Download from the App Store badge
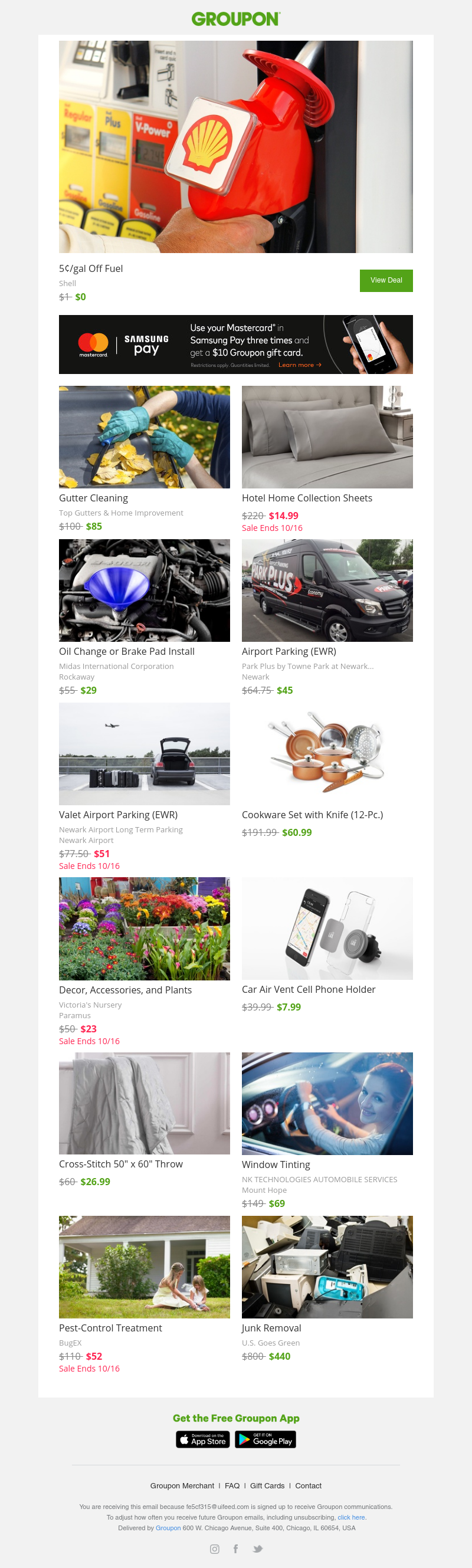472x1568 pixels. [x=204, y=1439]
